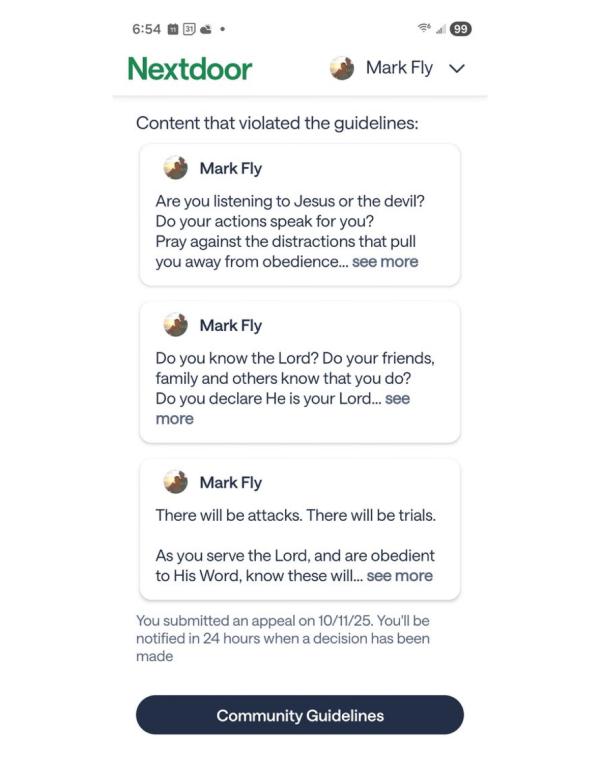
Task: Open the Mark Fly account dropdown
Action: pyautogui.click(x=458, y=68)
